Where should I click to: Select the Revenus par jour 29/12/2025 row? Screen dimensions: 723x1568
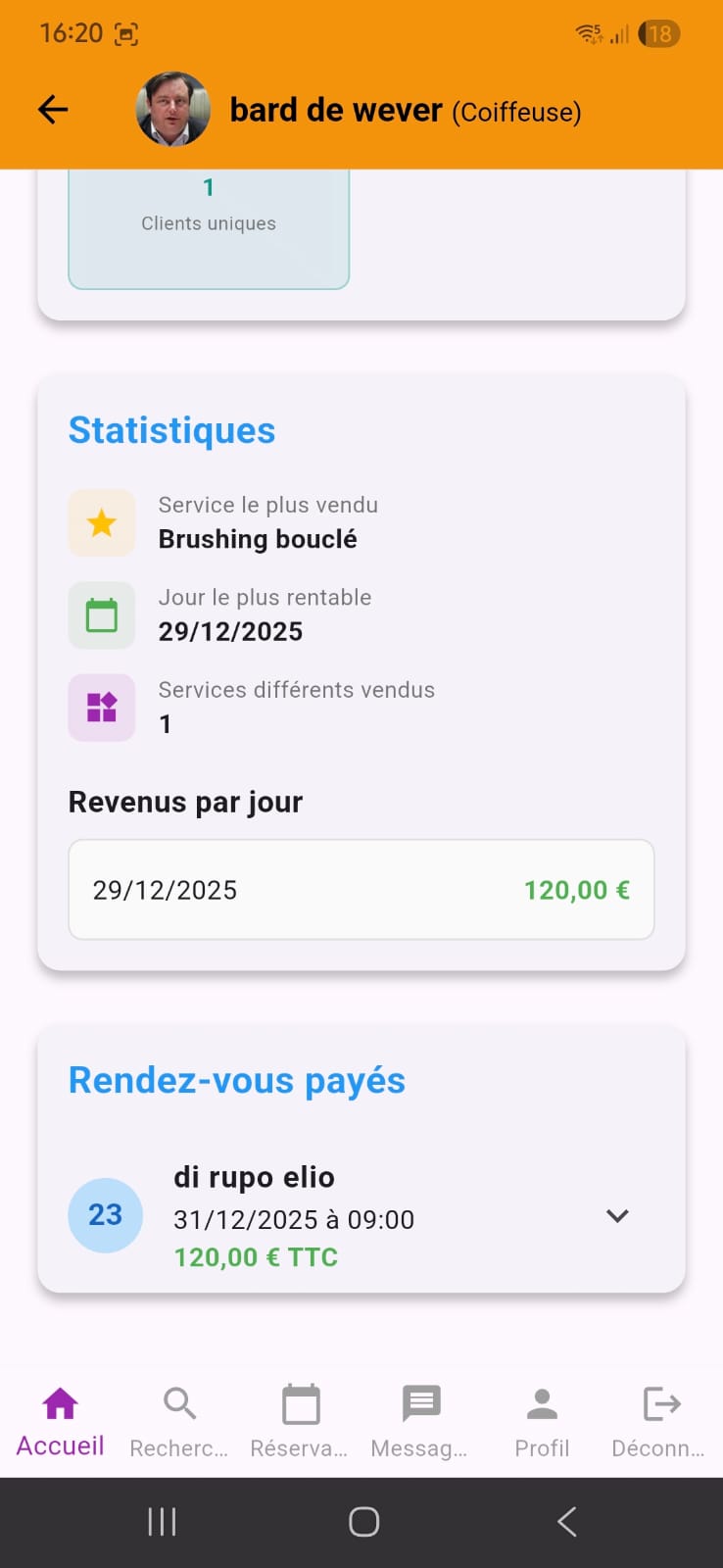pos(361,889)
